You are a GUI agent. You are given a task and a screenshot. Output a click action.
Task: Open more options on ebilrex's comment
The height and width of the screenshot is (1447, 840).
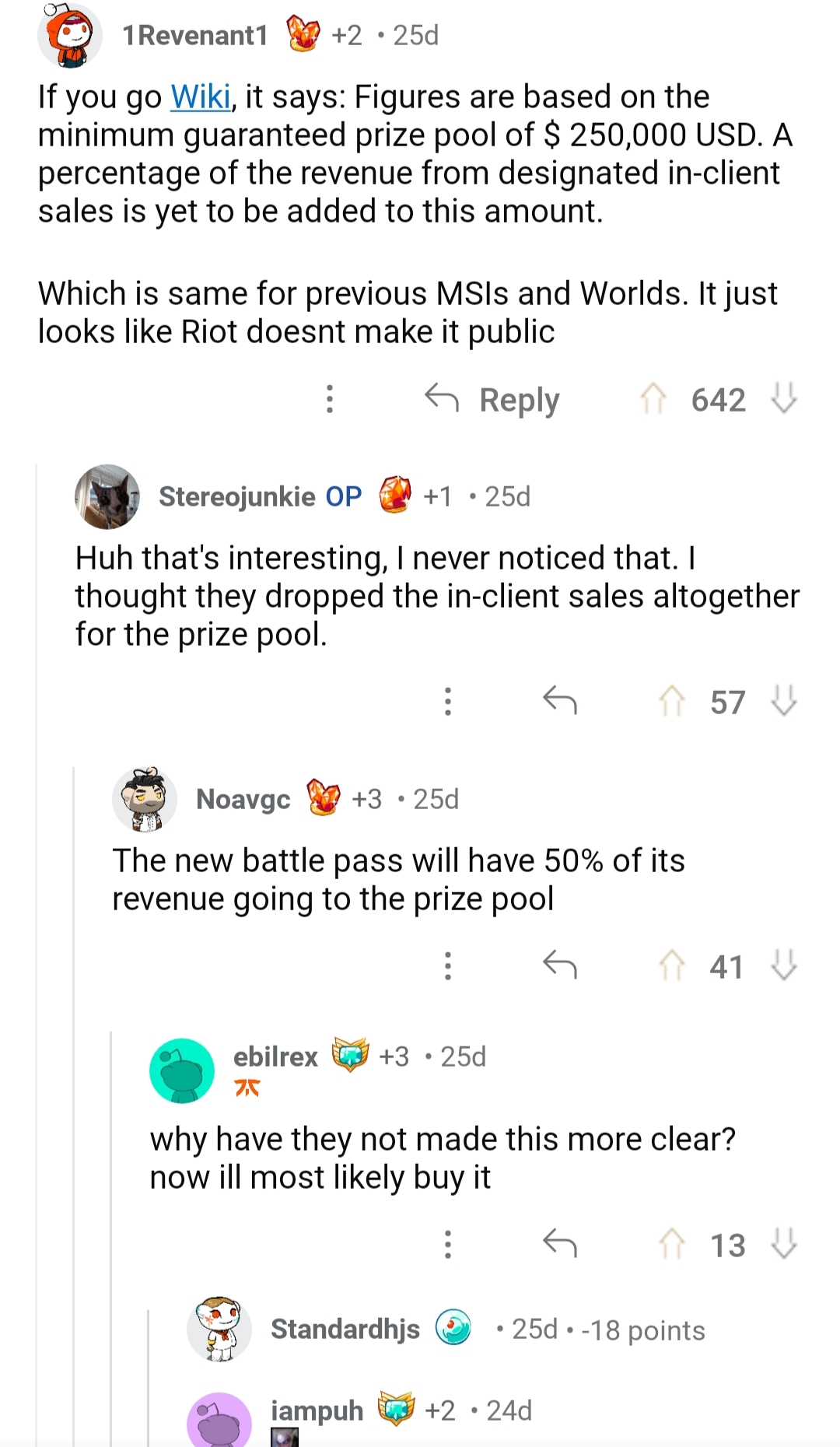(448, 1244)
